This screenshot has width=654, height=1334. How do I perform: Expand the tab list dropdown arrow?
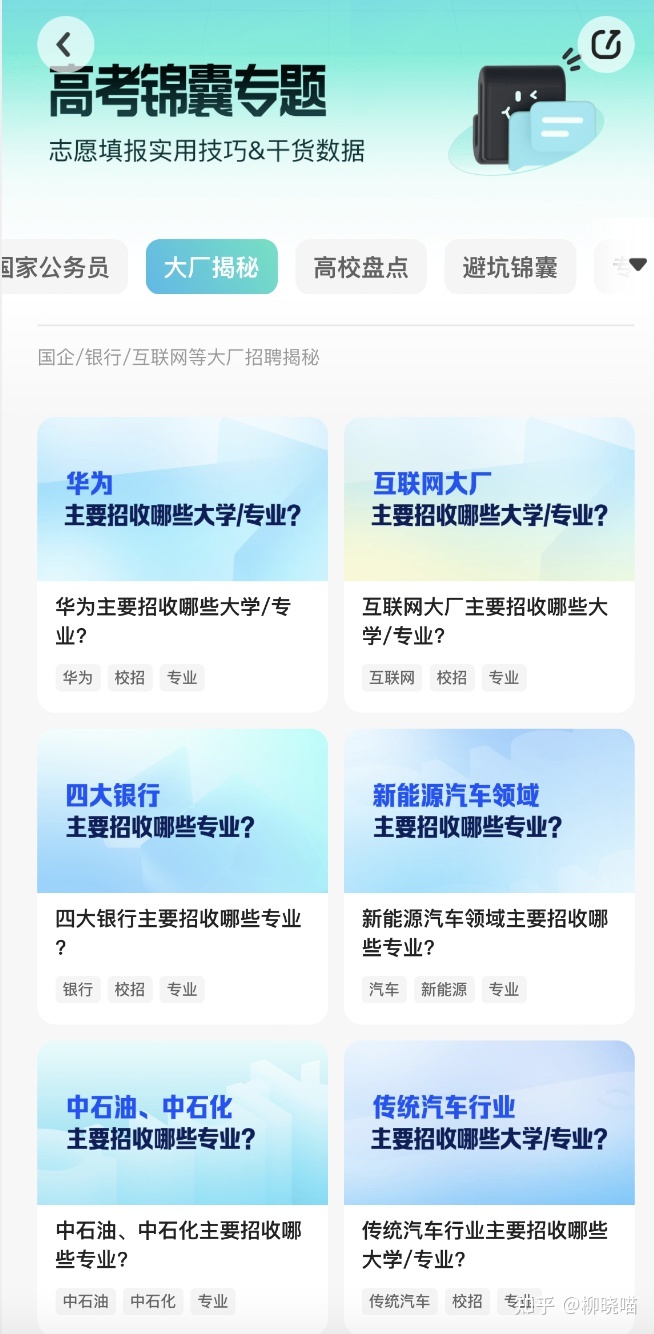[637, 266]
